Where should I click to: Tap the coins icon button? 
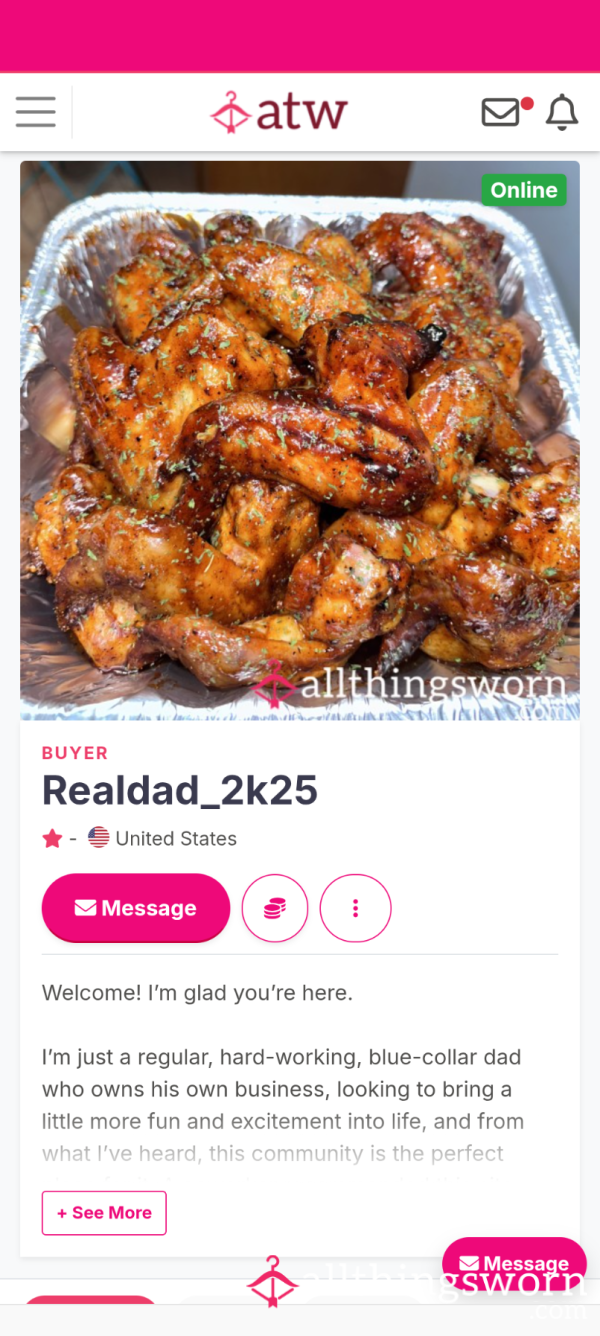tap(275, 908)
